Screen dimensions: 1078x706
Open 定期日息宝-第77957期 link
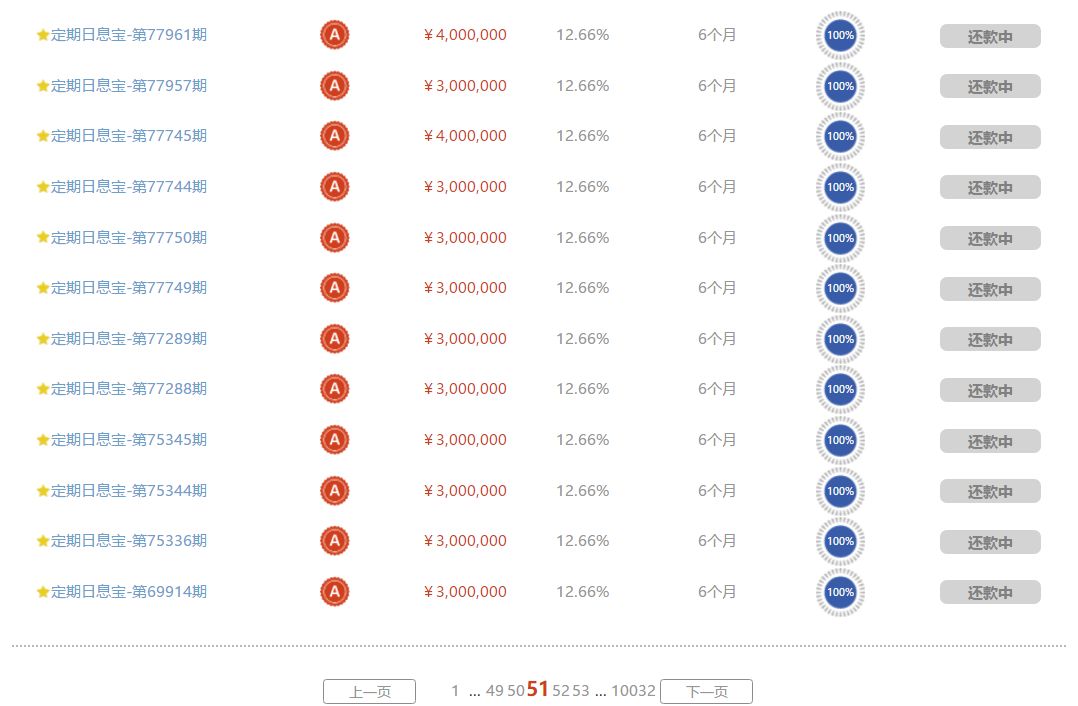[128, 86]
